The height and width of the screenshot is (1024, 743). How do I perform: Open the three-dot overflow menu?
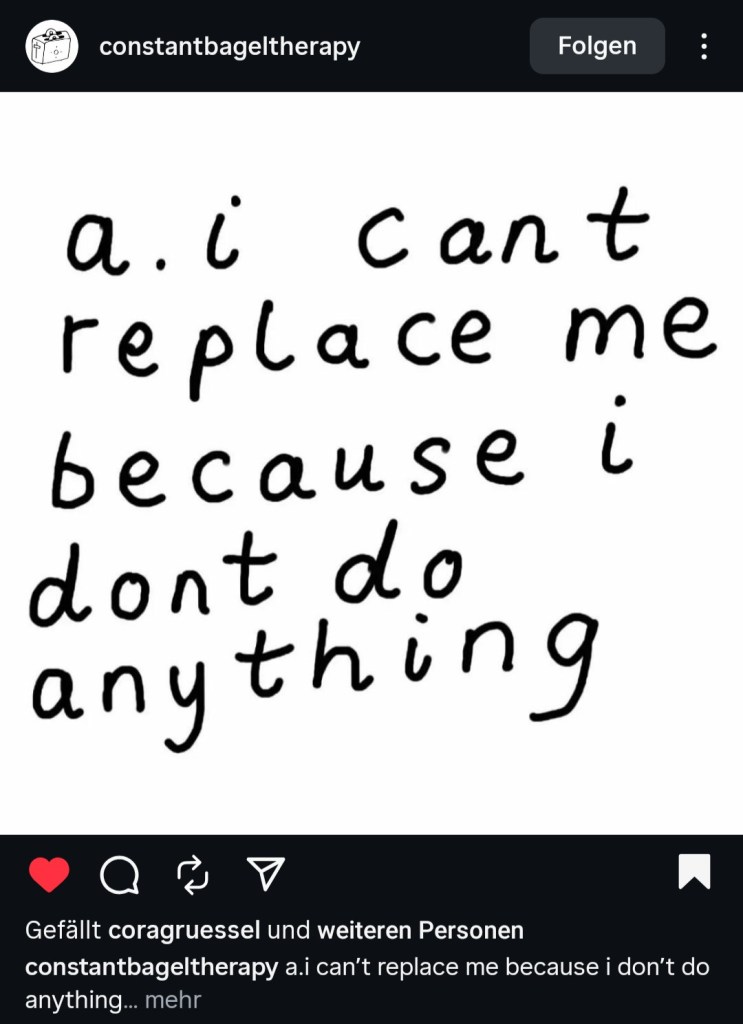pyautogui.click(x=704, y=46)
